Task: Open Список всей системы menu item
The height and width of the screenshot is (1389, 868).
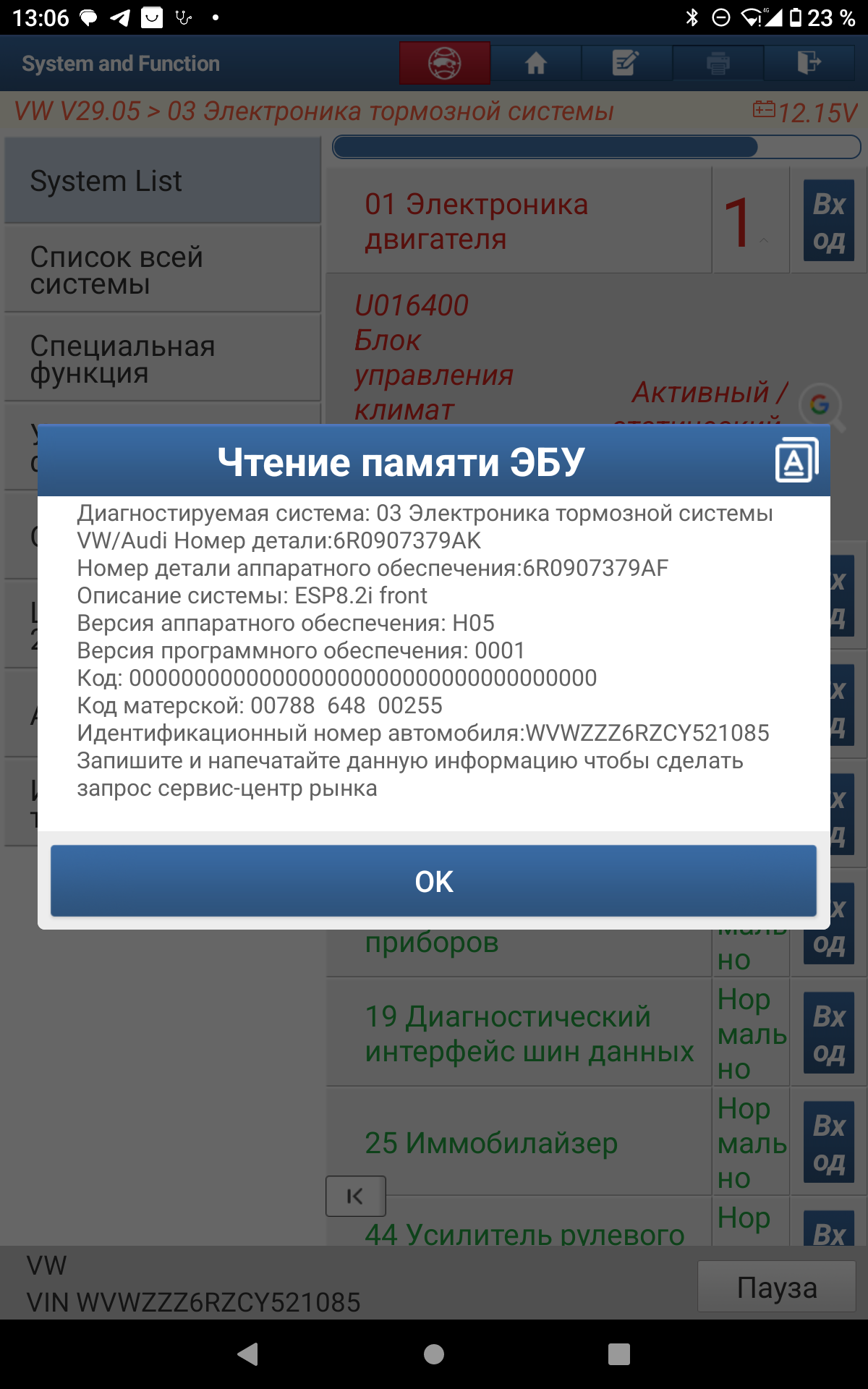Action: [163, 270]
